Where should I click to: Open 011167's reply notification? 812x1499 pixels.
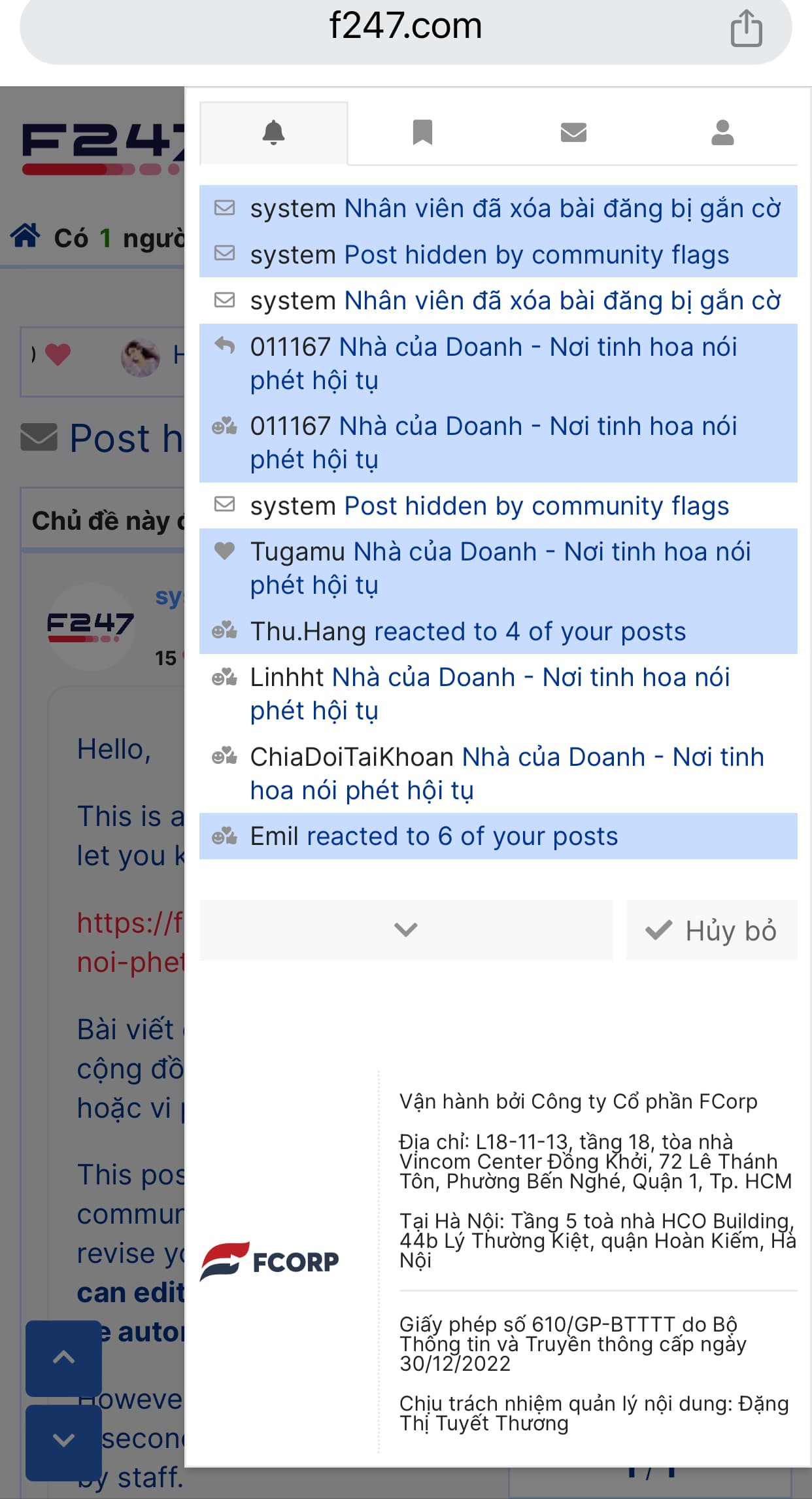click(x=493, y=363)
